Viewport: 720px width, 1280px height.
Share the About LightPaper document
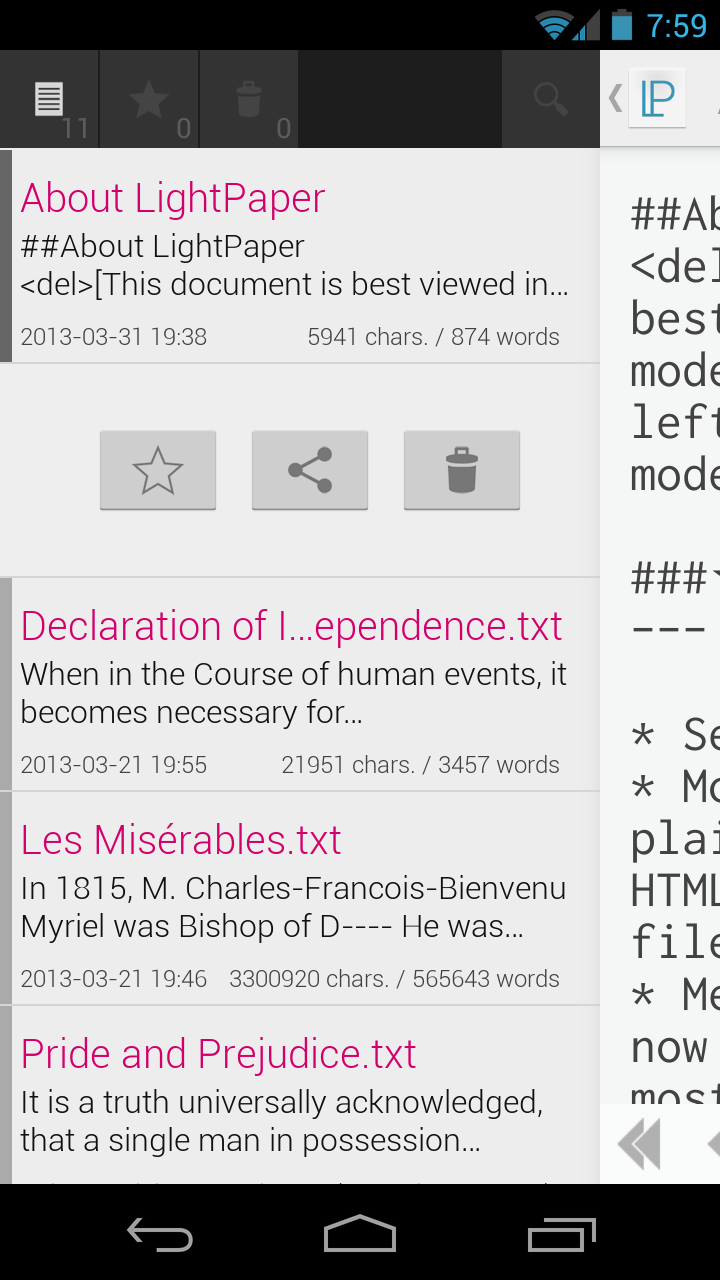tap(309, 469)
